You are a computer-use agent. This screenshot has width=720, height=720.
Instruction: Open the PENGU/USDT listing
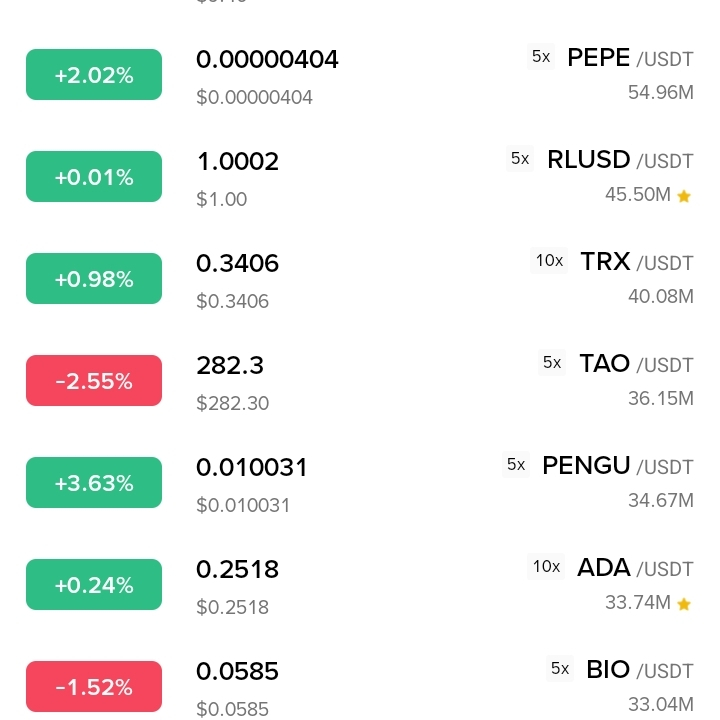360,482
